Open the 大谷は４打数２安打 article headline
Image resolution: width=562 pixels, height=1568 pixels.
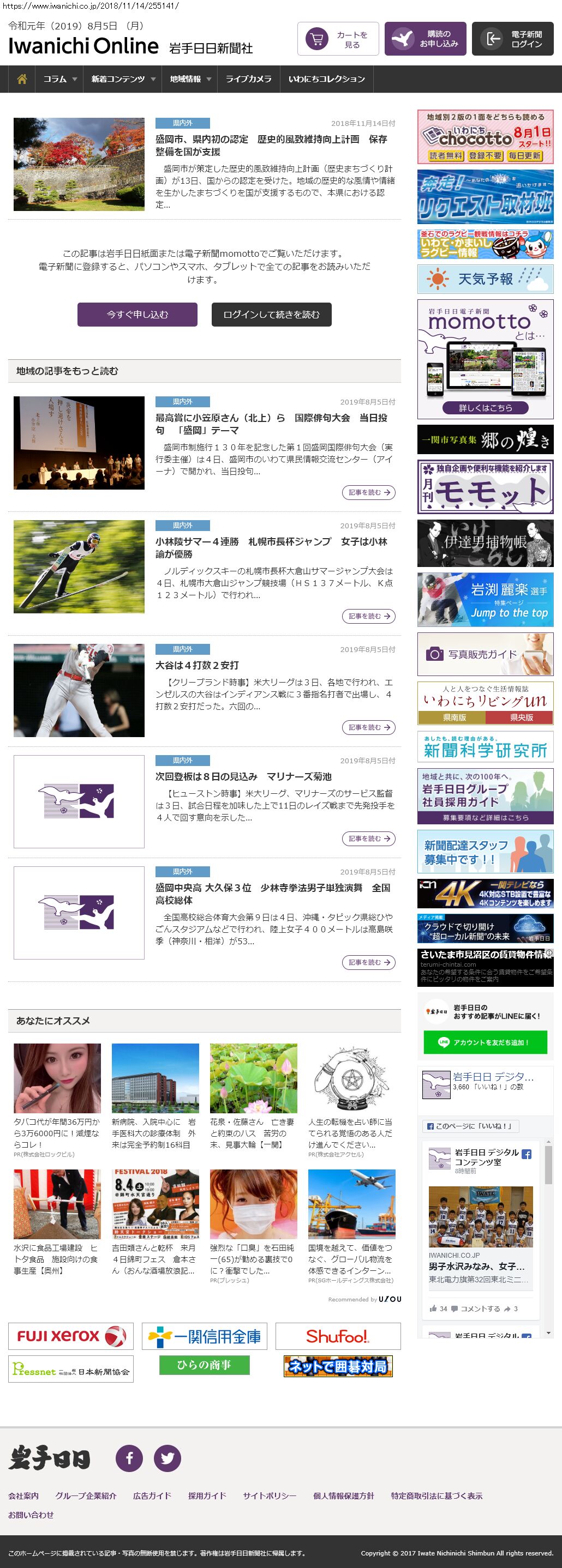click(198, 665)
